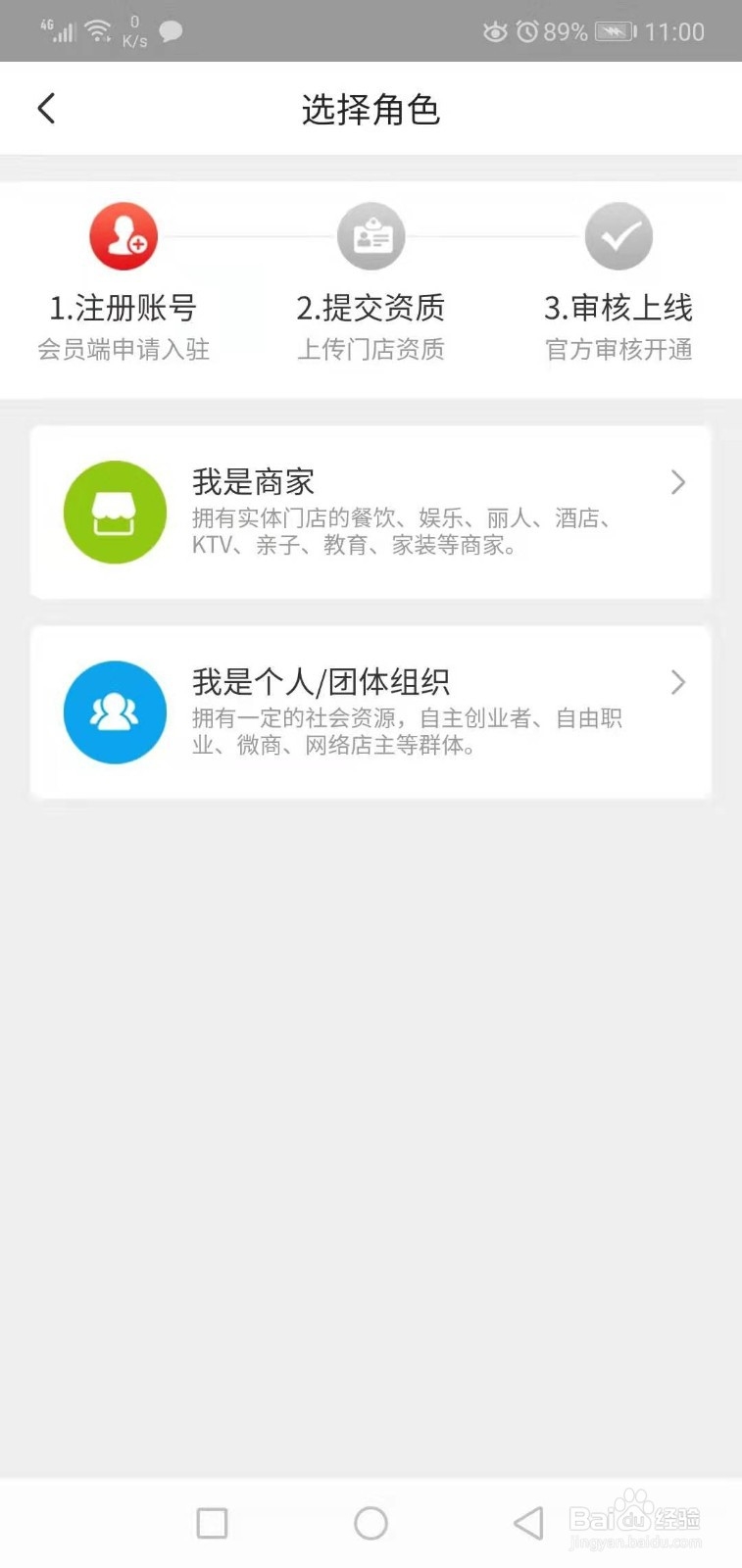Tap the red register account icon

click(124, 235)
